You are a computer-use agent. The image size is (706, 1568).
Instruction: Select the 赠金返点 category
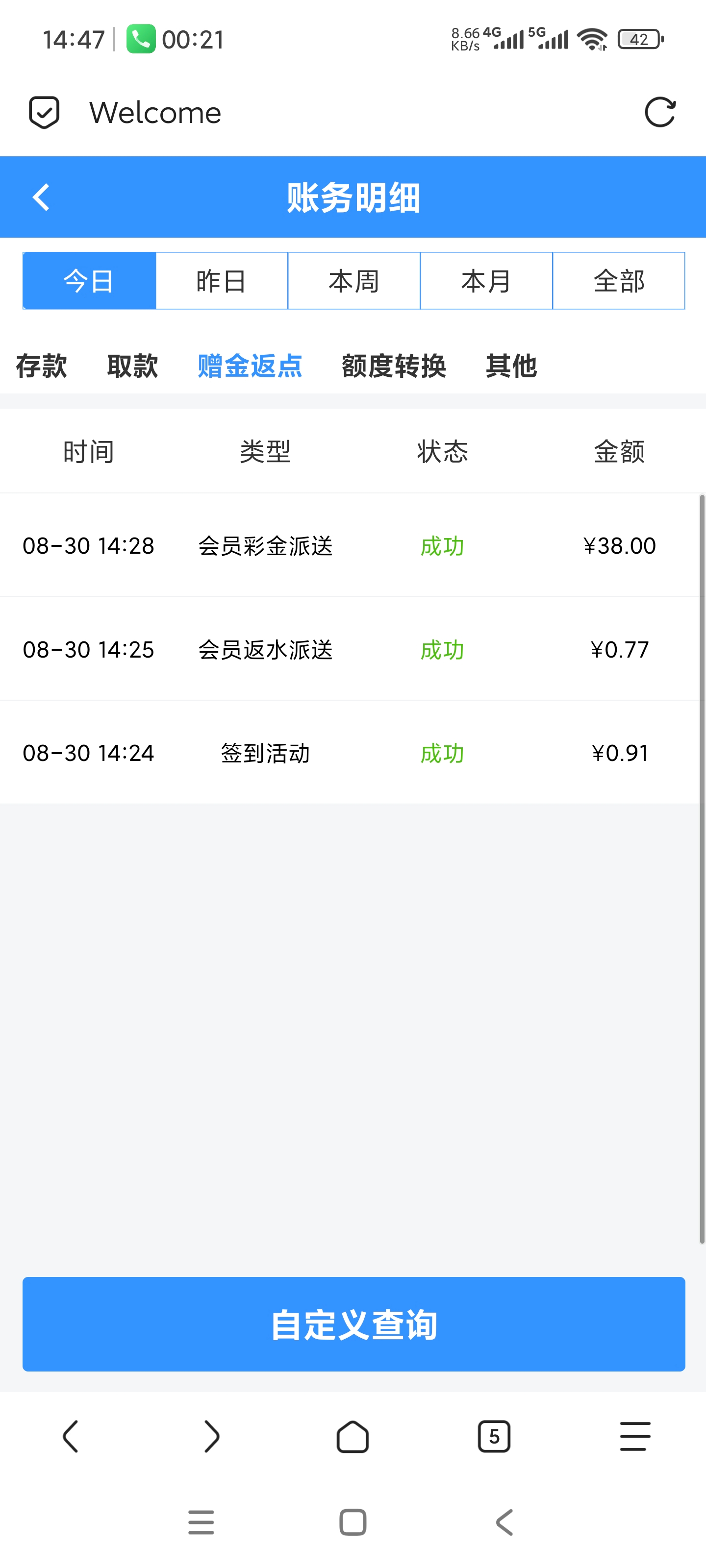coord(250,366)
